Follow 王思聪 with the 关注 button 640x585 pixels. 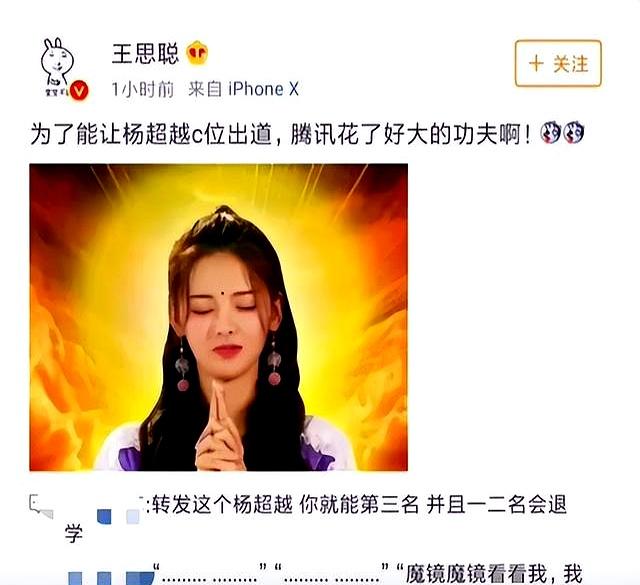tap(558, 64)
